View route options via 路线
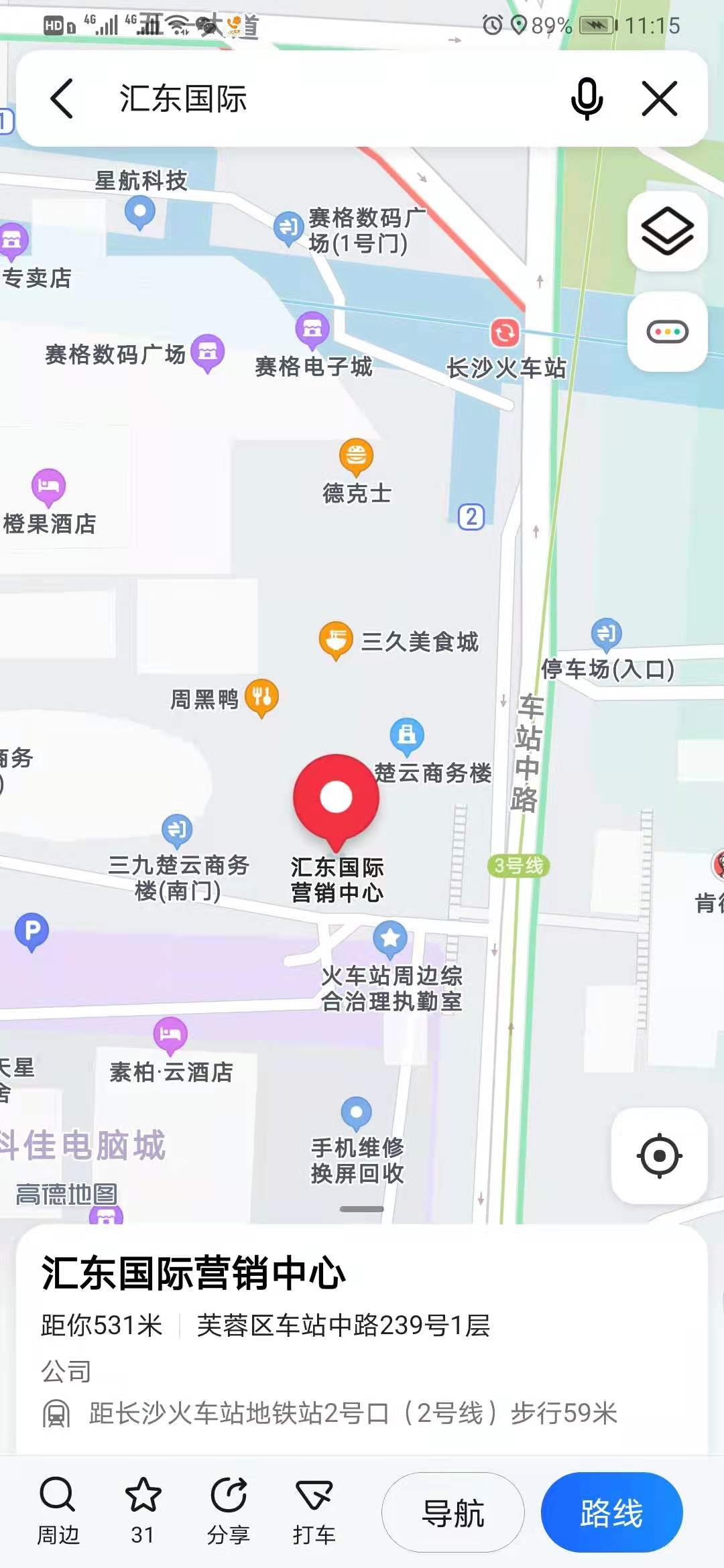724x1568 pixels. pos(611,1512)
